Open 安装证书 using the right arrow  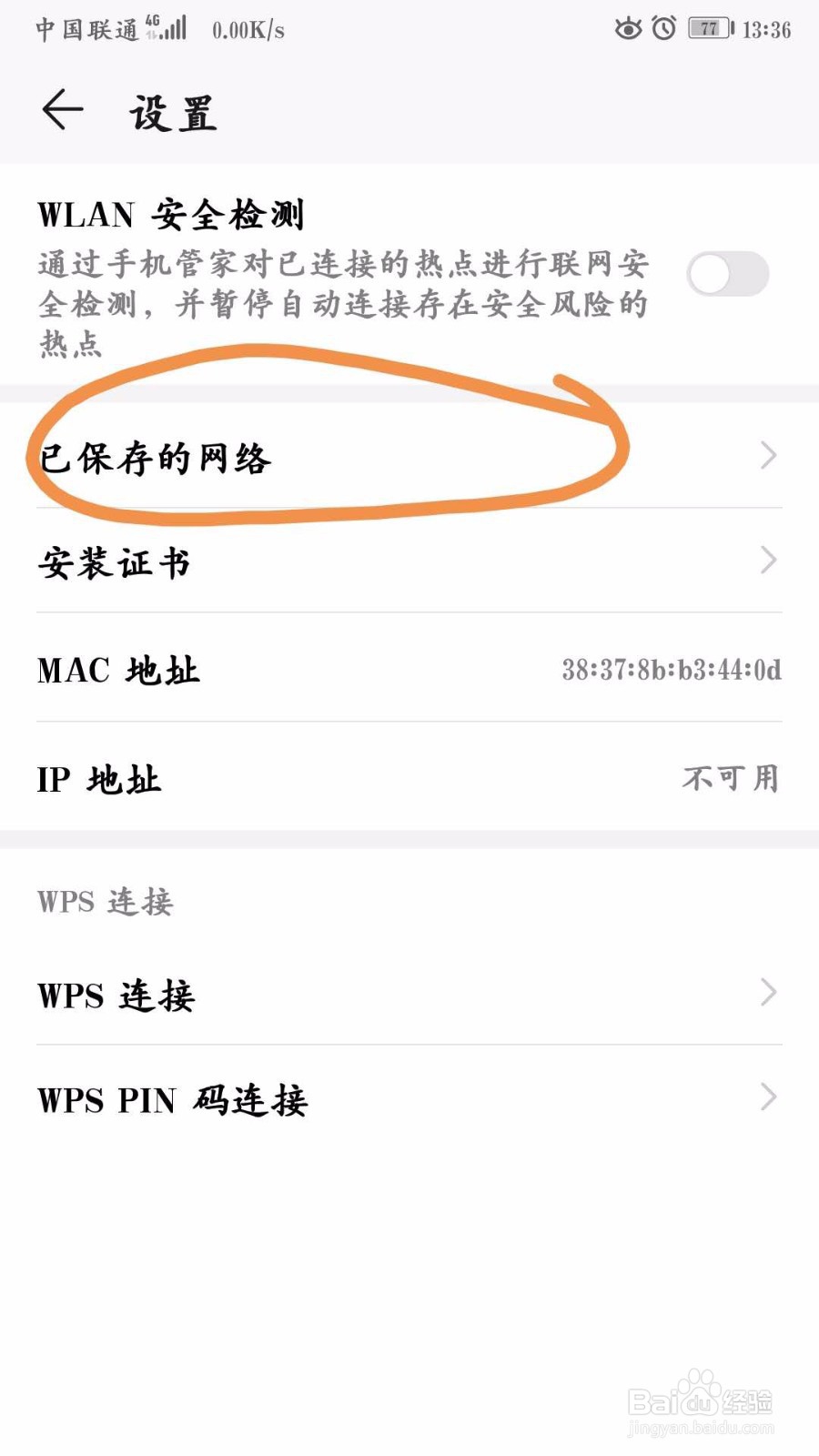click(769, 562)
